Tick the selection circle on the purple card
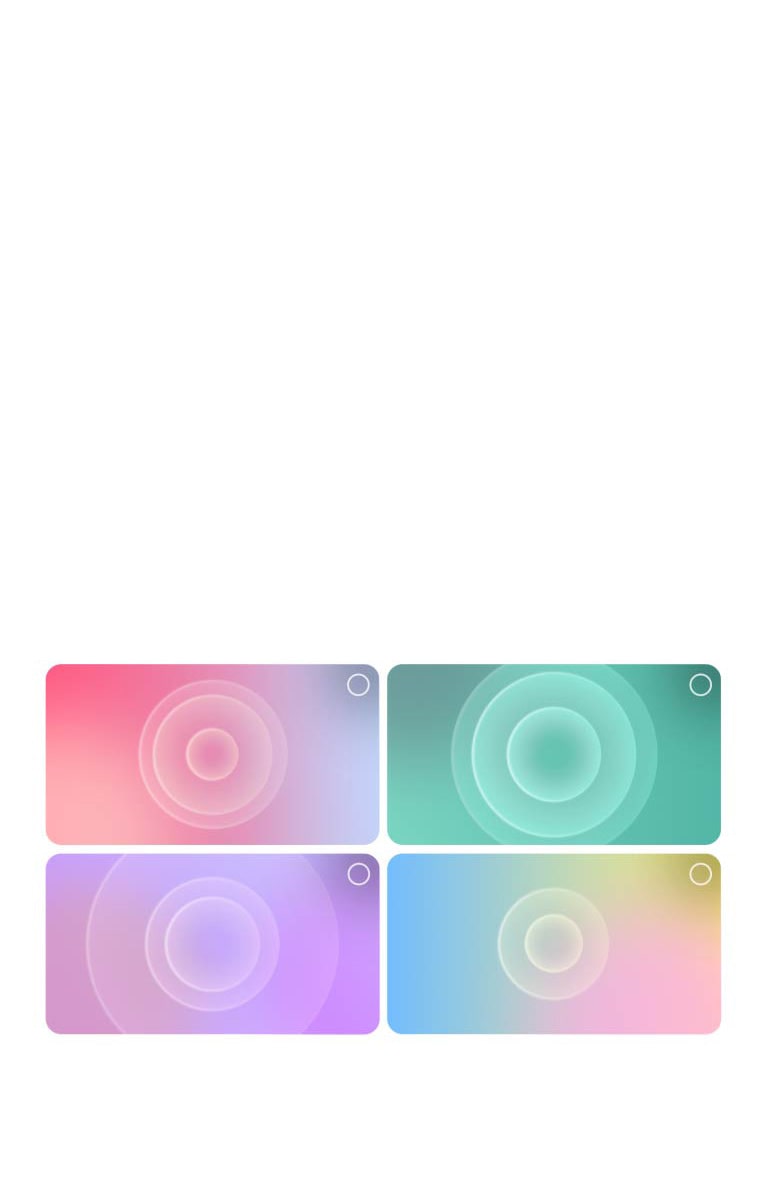 (358, 874)
